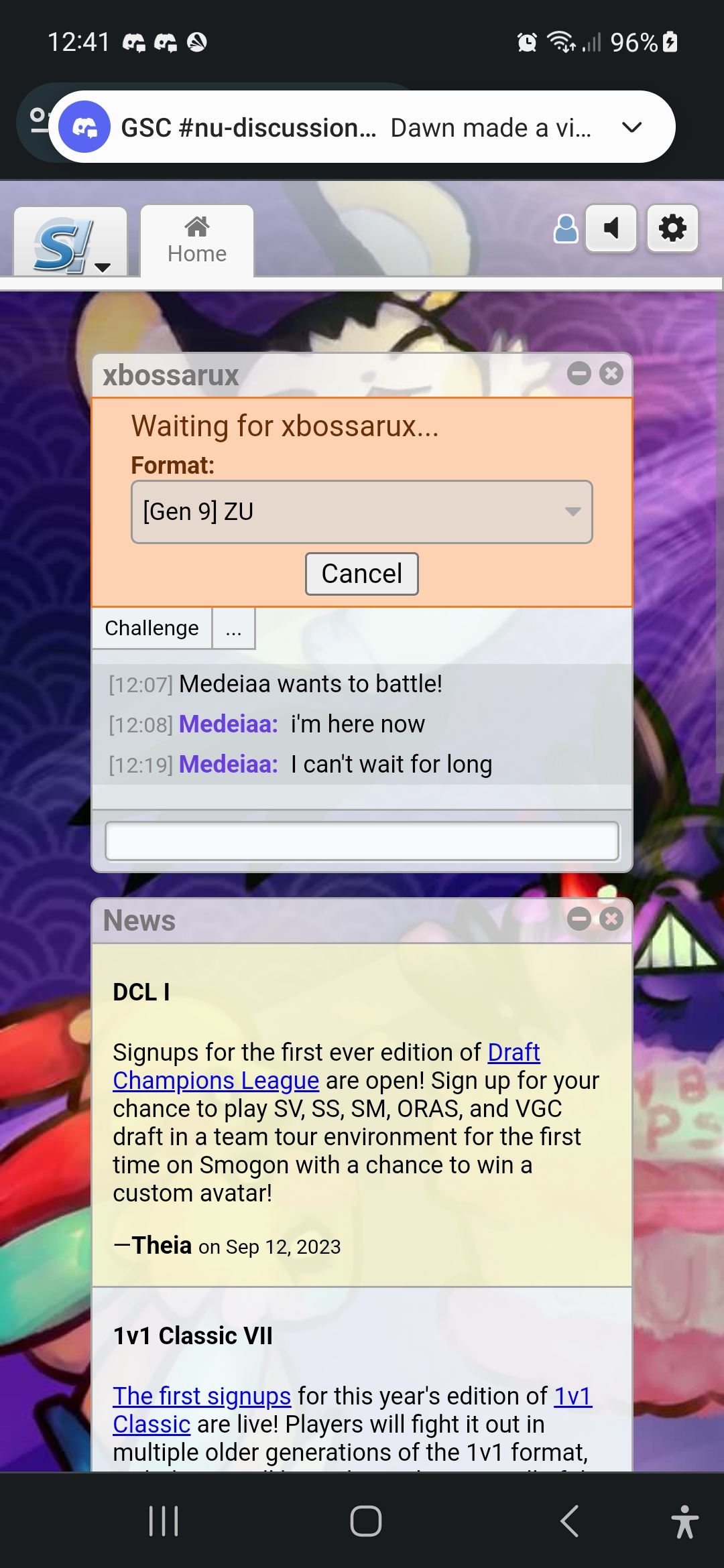
Task: Open settings with the gear icon
Action: 672,228
